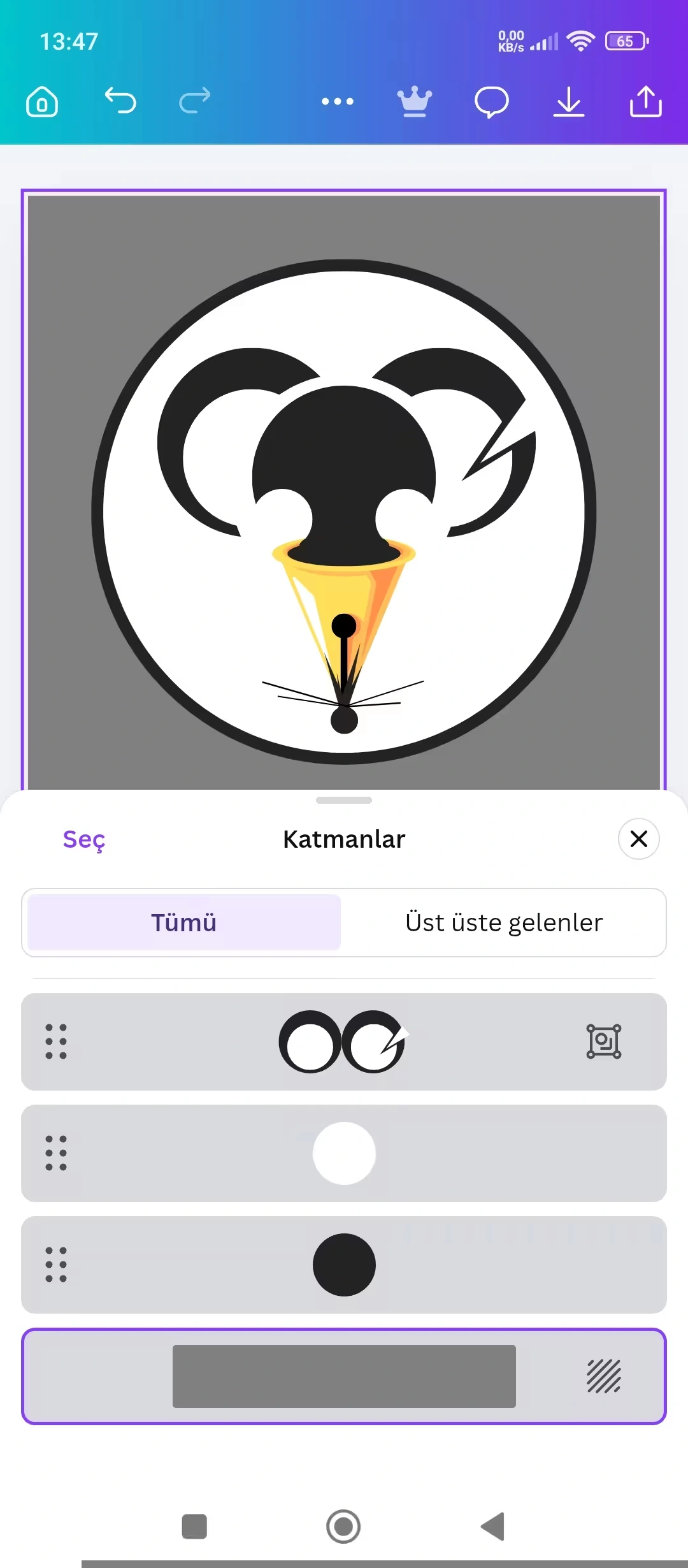Tap Seç to select layers
This screenshot has height=1568, width=688.
[x=84, y=839]
